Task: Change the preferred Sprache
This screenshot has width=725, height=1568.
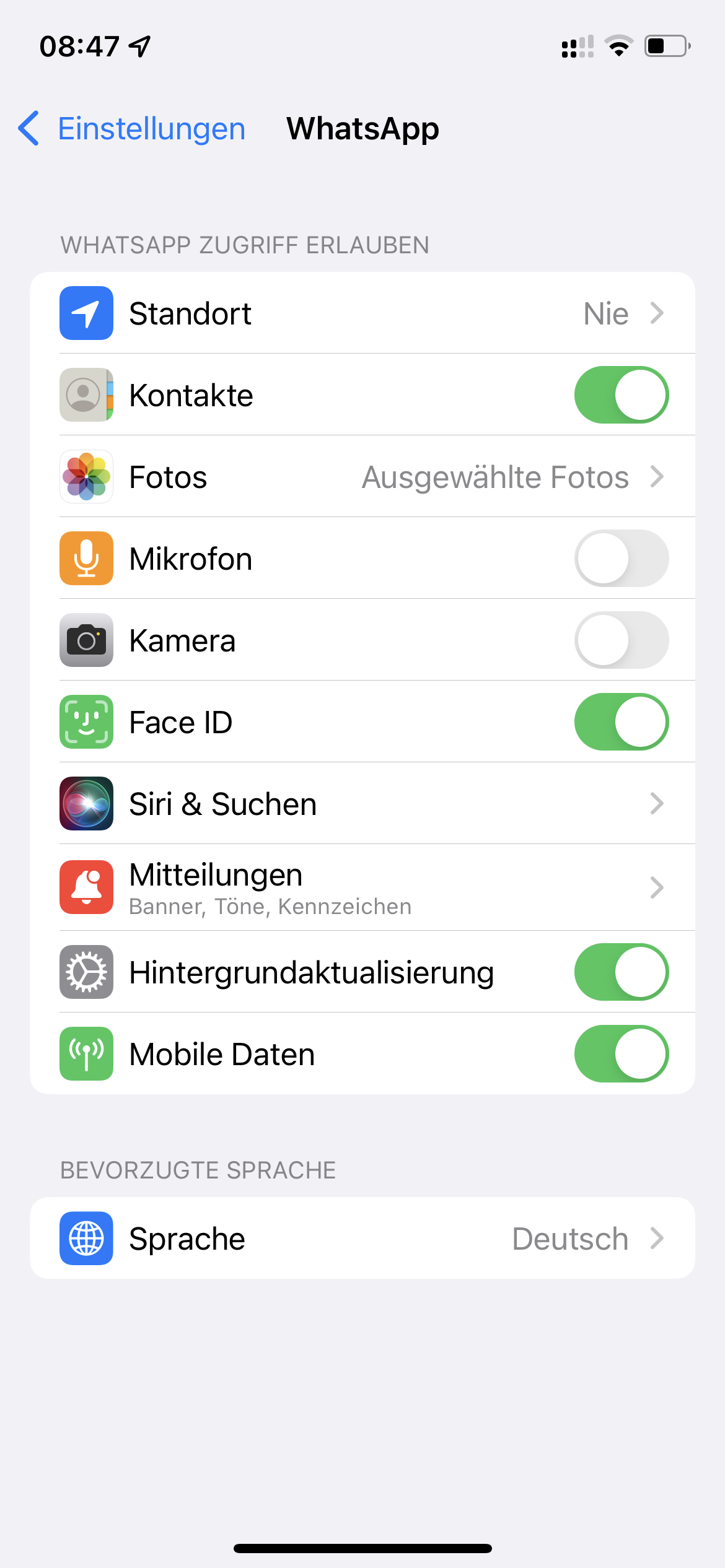Action: click(362, 1239)
